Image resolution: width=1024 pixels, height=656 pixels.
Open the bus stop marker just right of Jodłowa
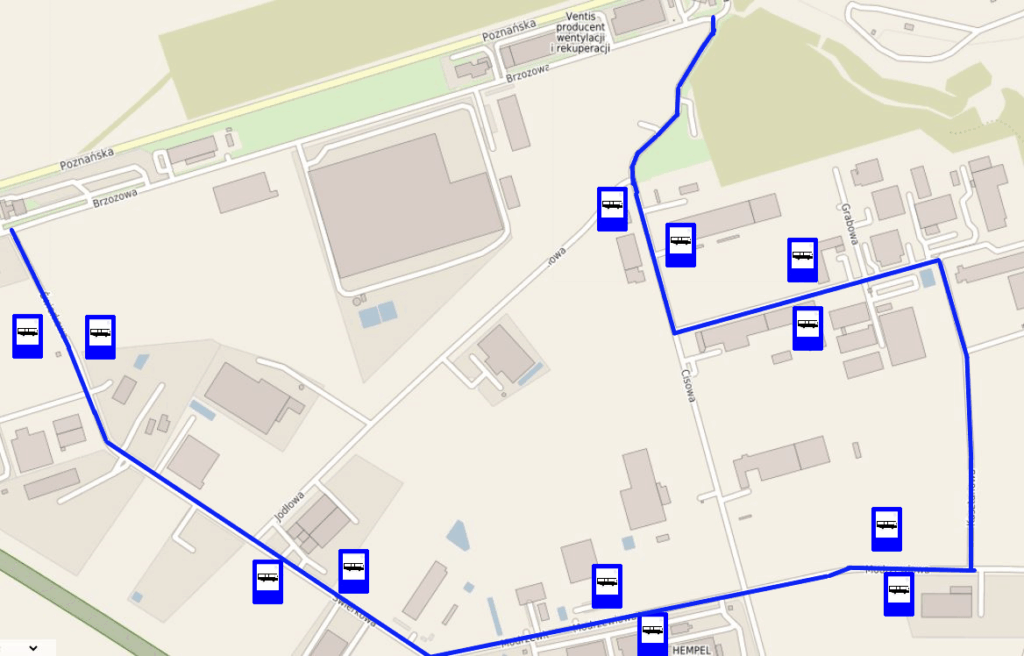354,570
